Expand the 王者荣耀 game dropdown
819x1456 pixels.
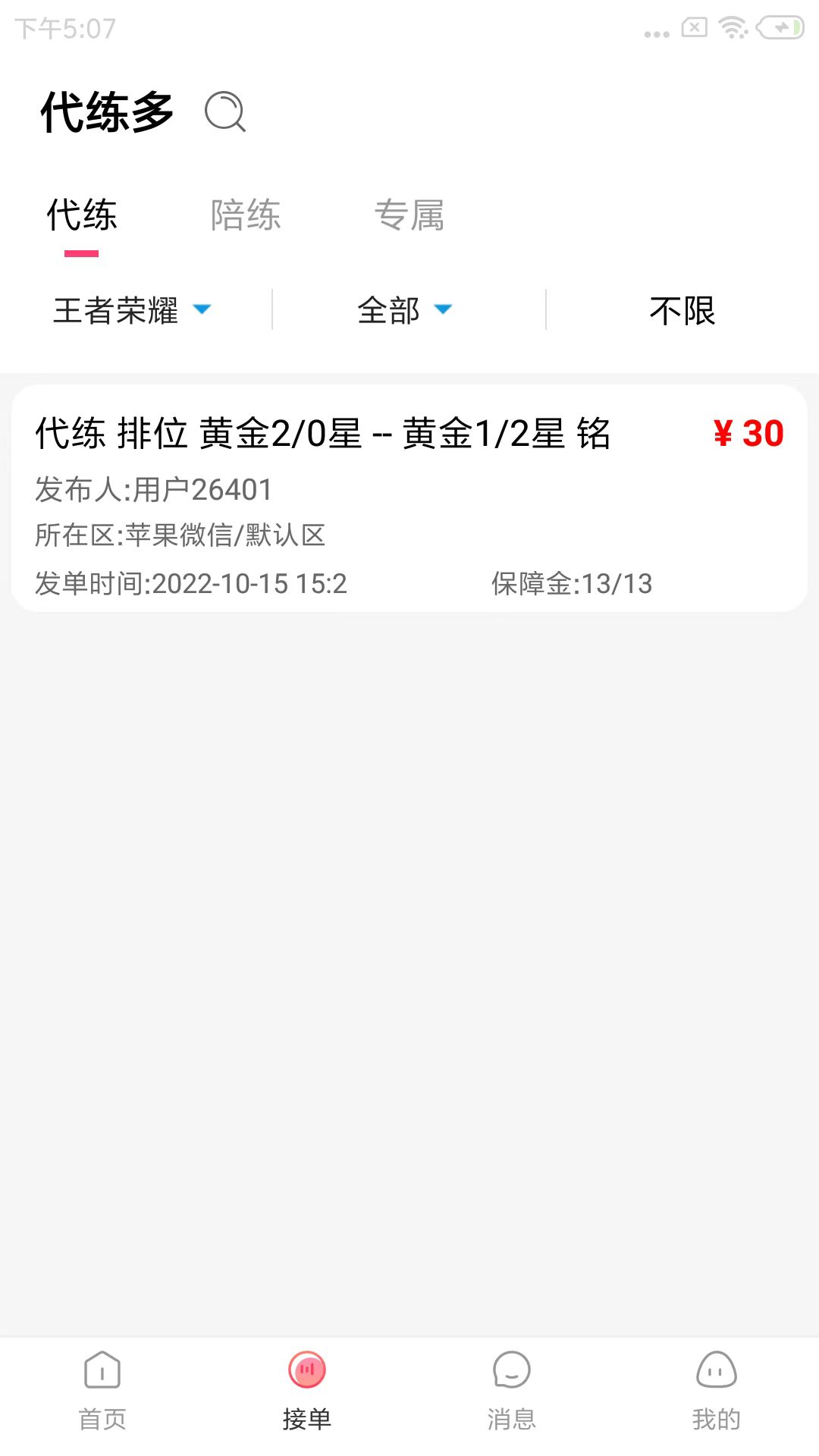click(x=133, y=309)
